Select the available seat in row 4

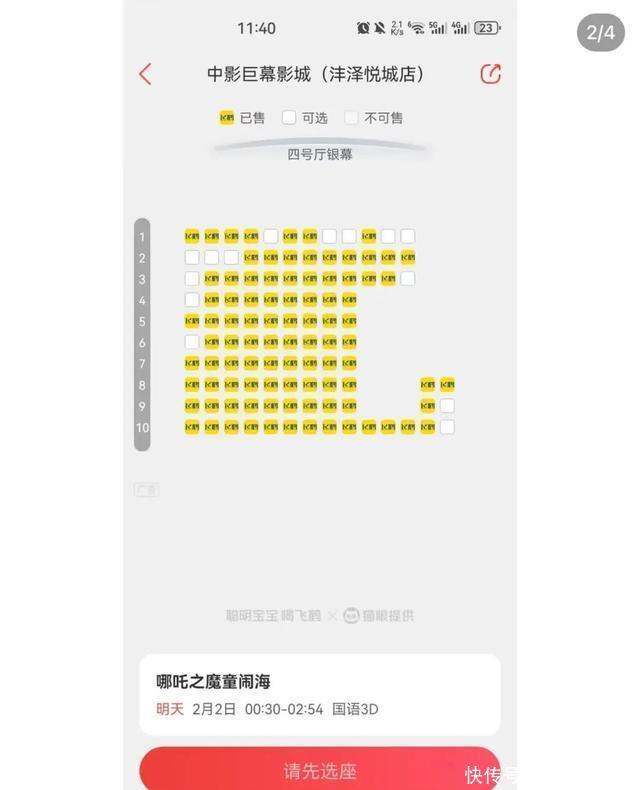pyautogui.click(x=192, y=299)
